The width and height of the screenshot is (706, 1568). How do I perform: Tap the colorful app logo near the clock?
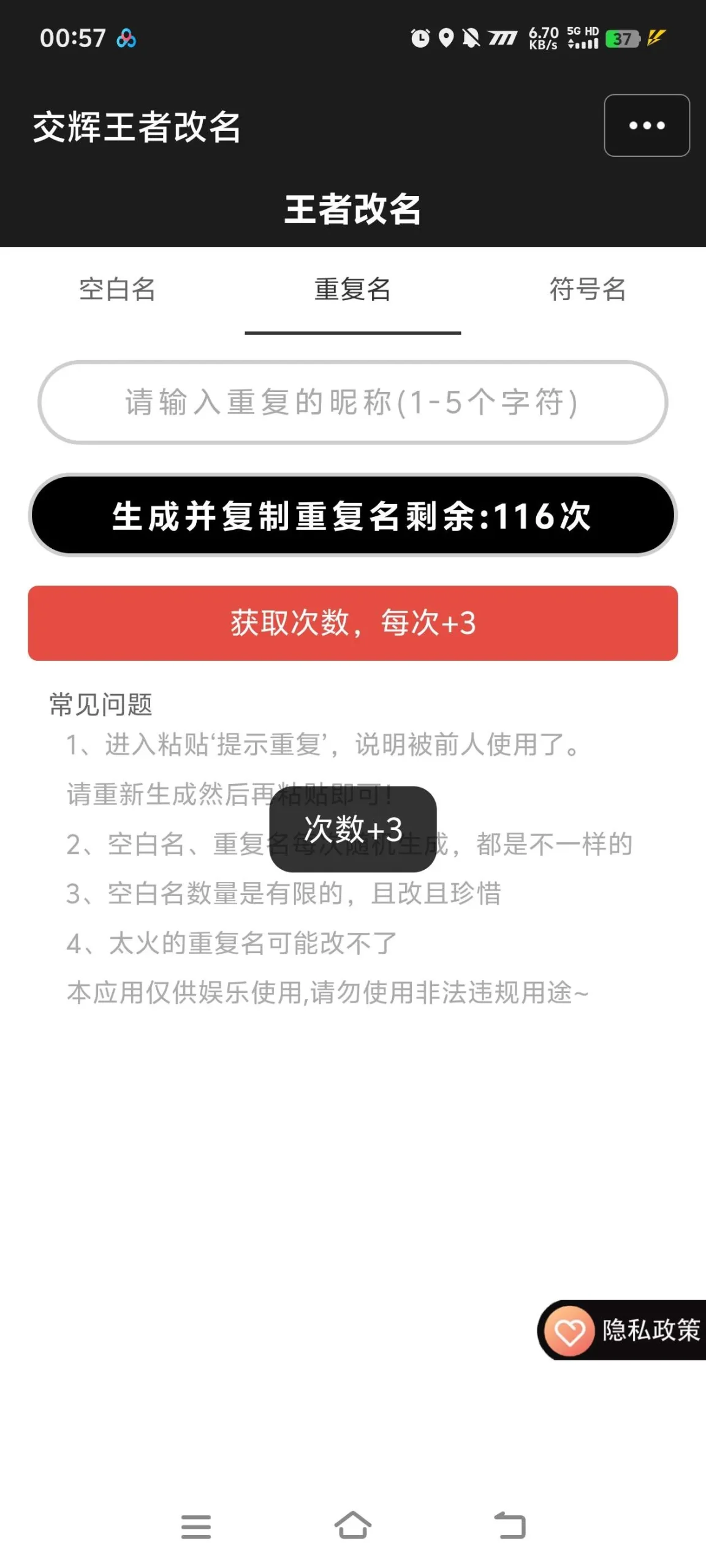(x=126, y=38)
